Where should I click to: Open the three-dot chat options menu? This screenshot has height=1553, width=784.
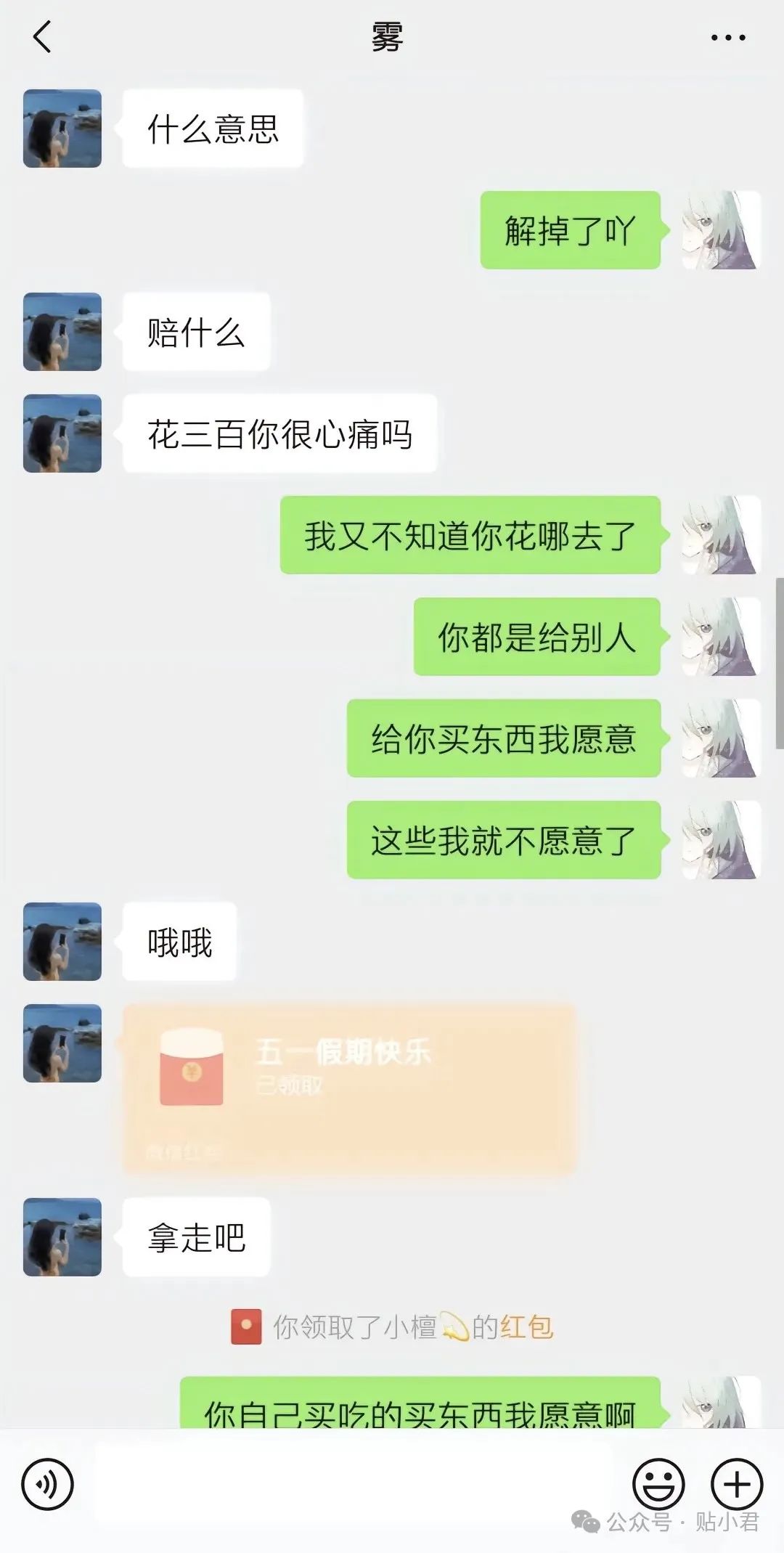pyautogui.click(x=727, y=38)
